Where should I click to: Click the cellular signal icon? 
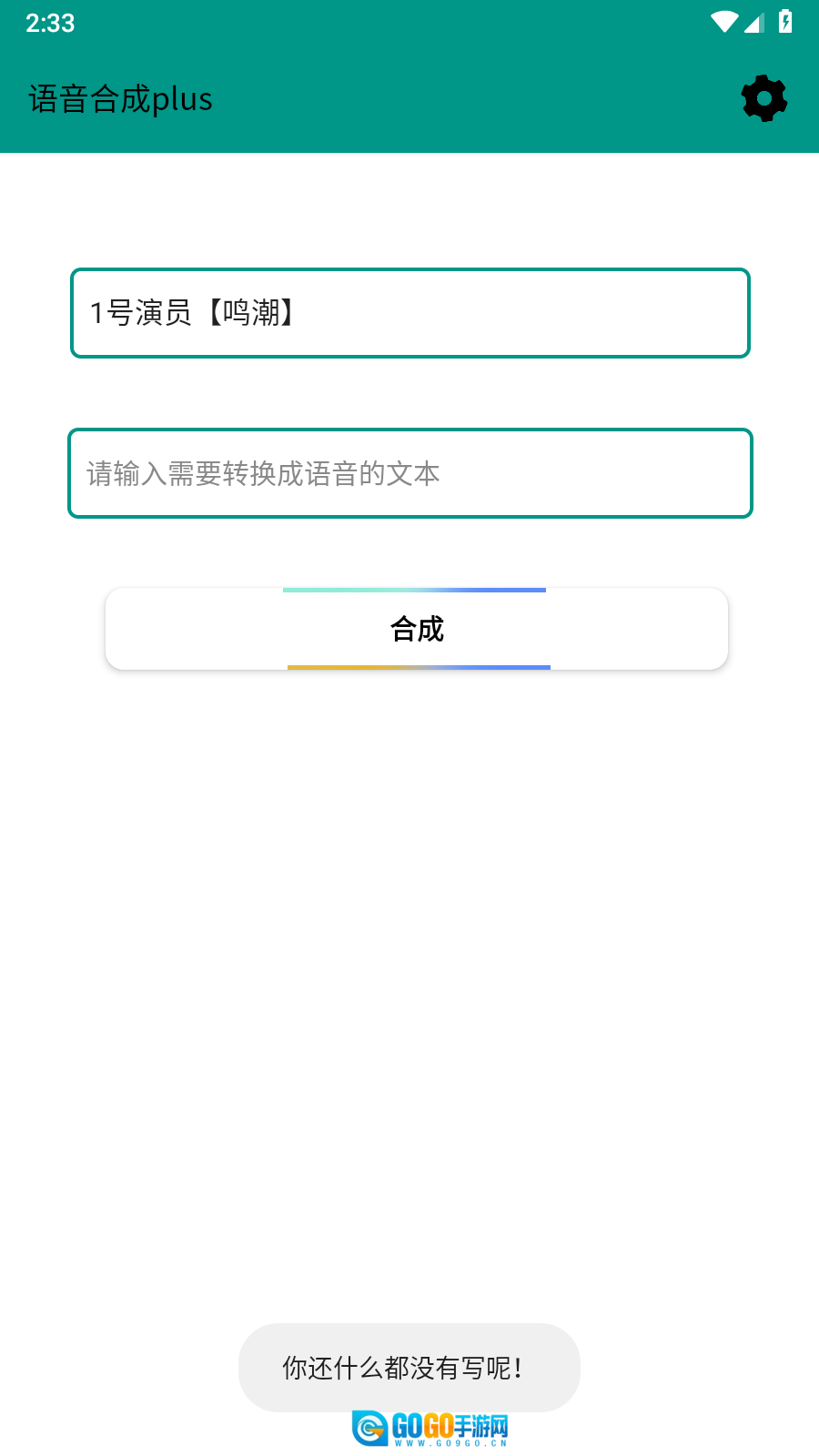coord(754,24)
